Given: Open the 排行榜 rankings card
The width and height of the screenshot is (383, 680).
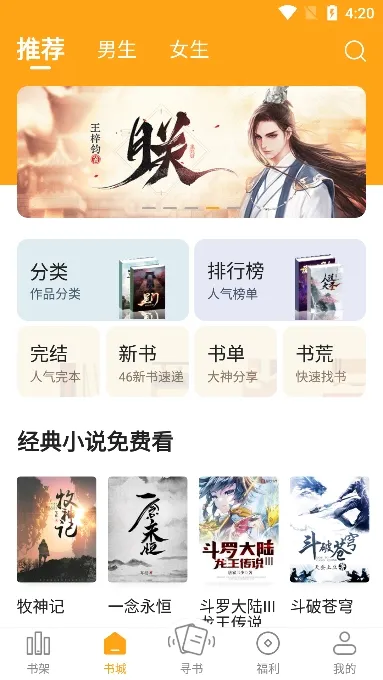Looking at the screenshot, I should click(x=280, y=280).
